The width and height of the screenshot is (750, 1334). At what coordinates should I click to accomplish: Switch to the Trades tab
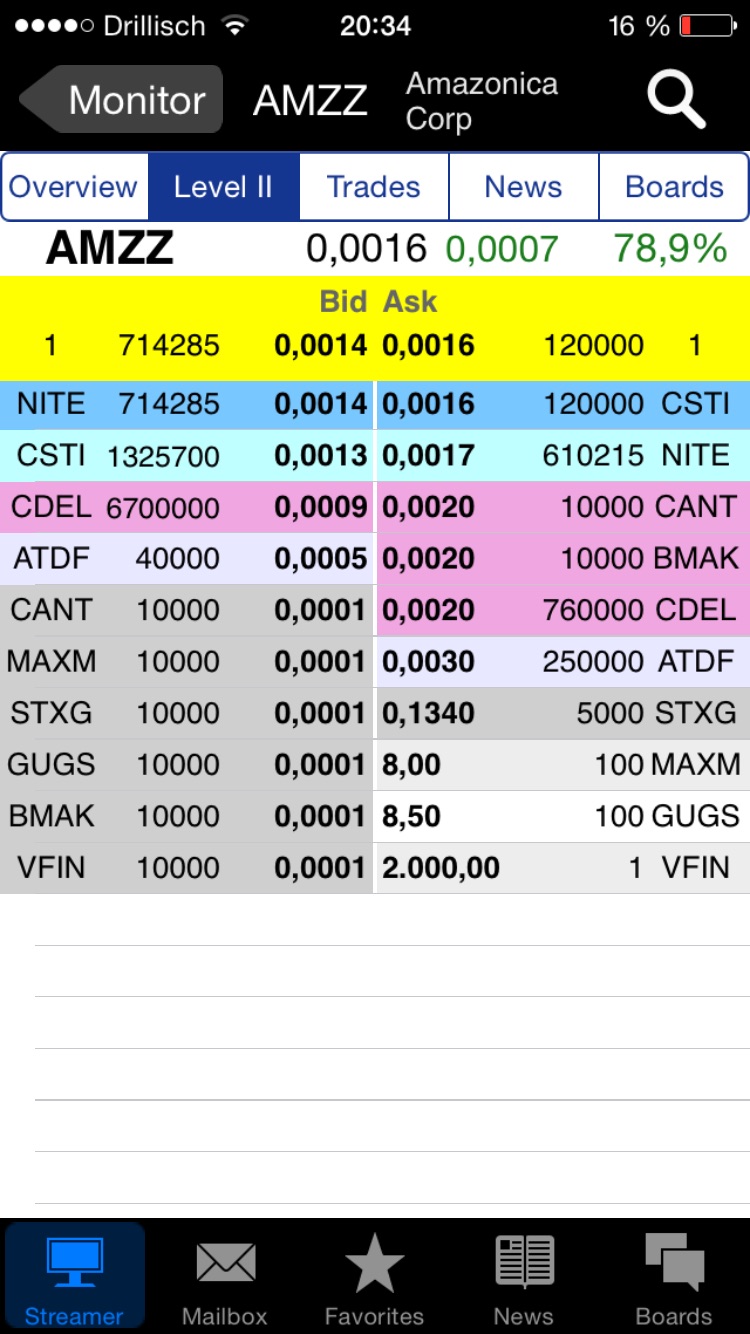[374, 187]
